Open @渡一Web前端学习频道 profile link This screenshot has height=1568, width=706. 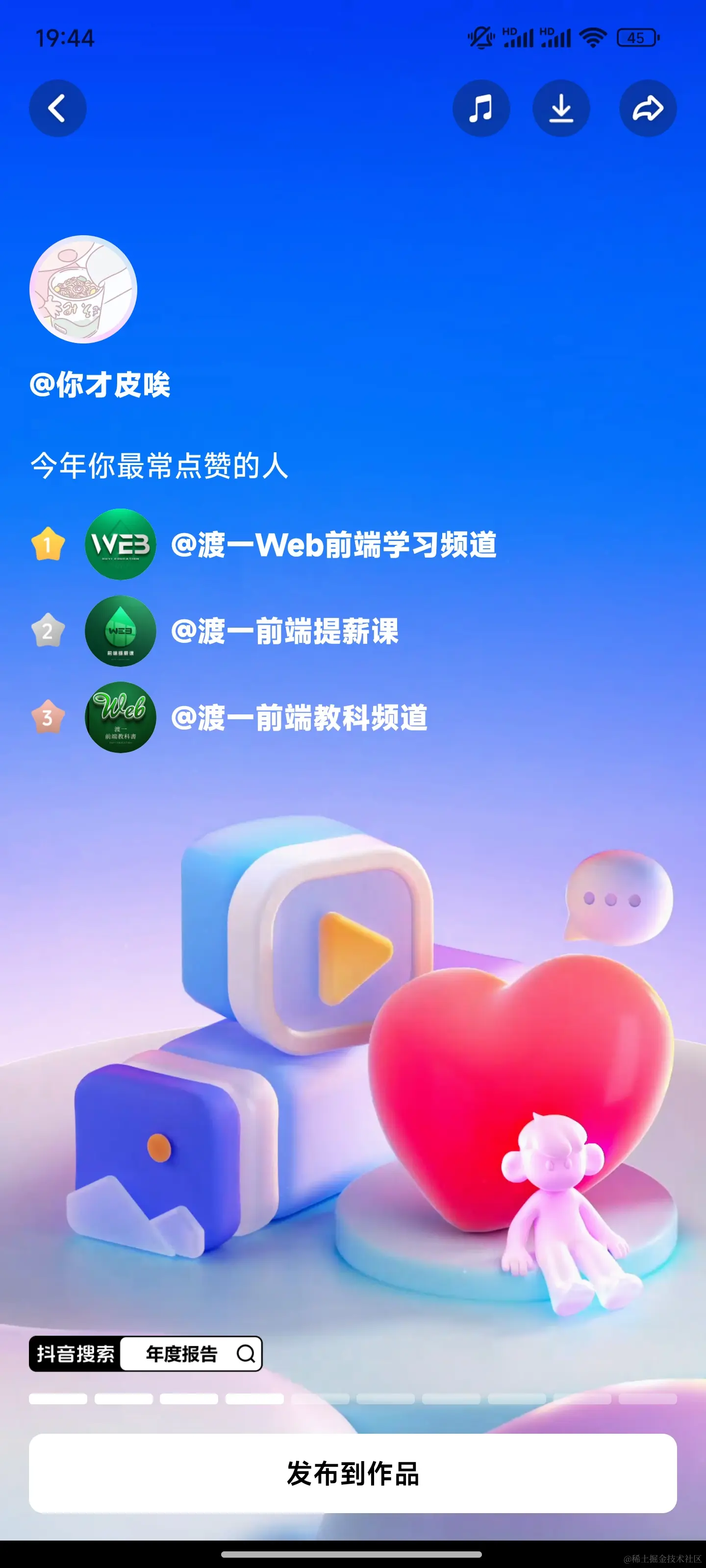click(335, 545)
